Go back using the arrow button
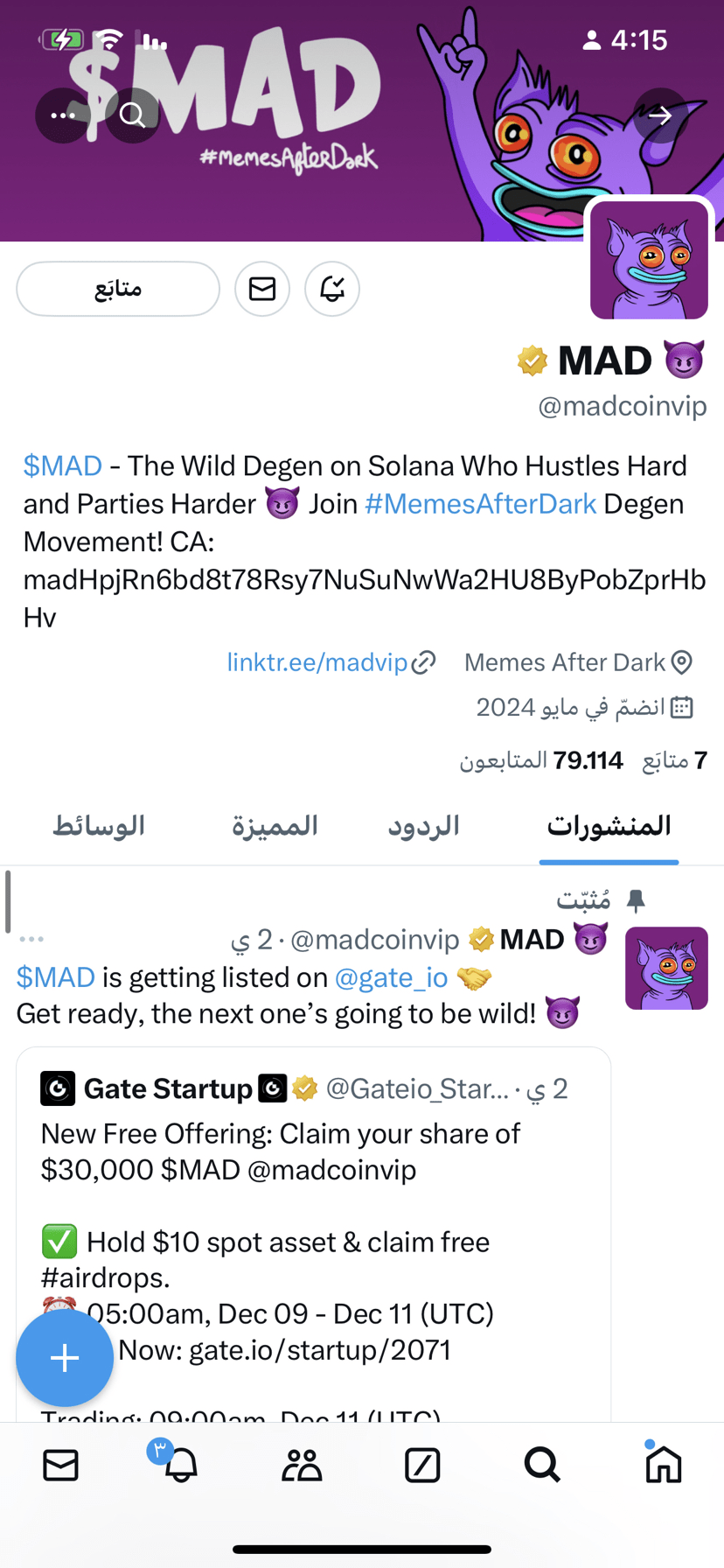This screenshot has height=1568, width=724. (660, 115)
